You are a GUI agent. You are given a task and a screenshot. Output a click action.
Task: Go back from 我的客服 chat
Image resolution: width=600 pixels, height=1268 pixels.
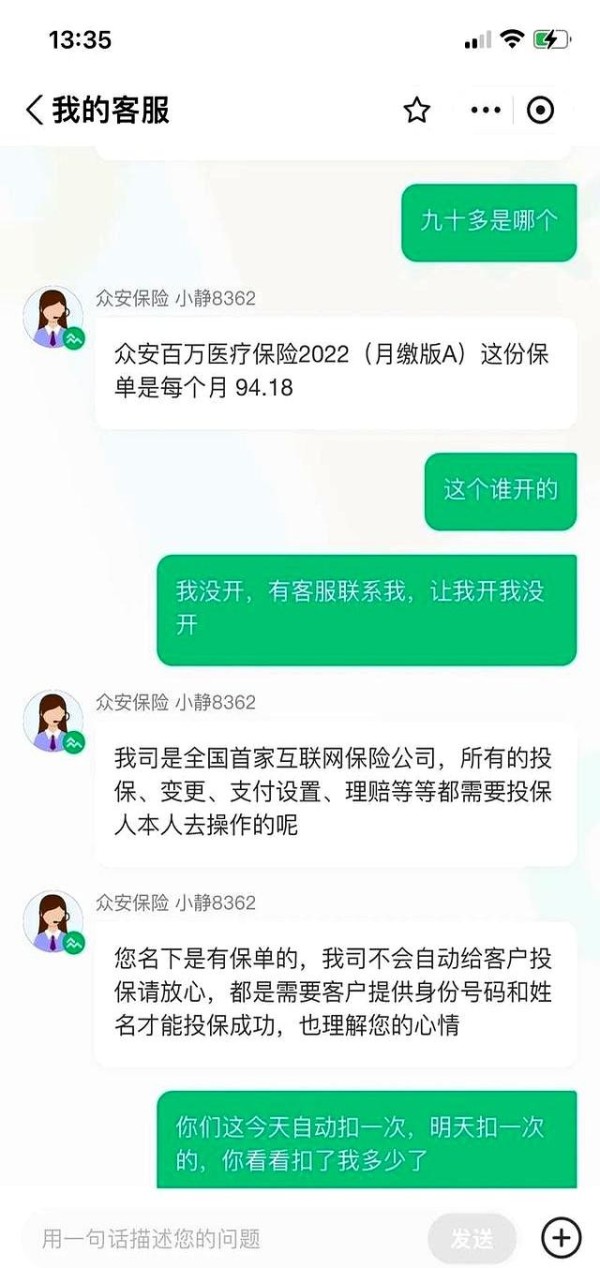tap(34, 110)
